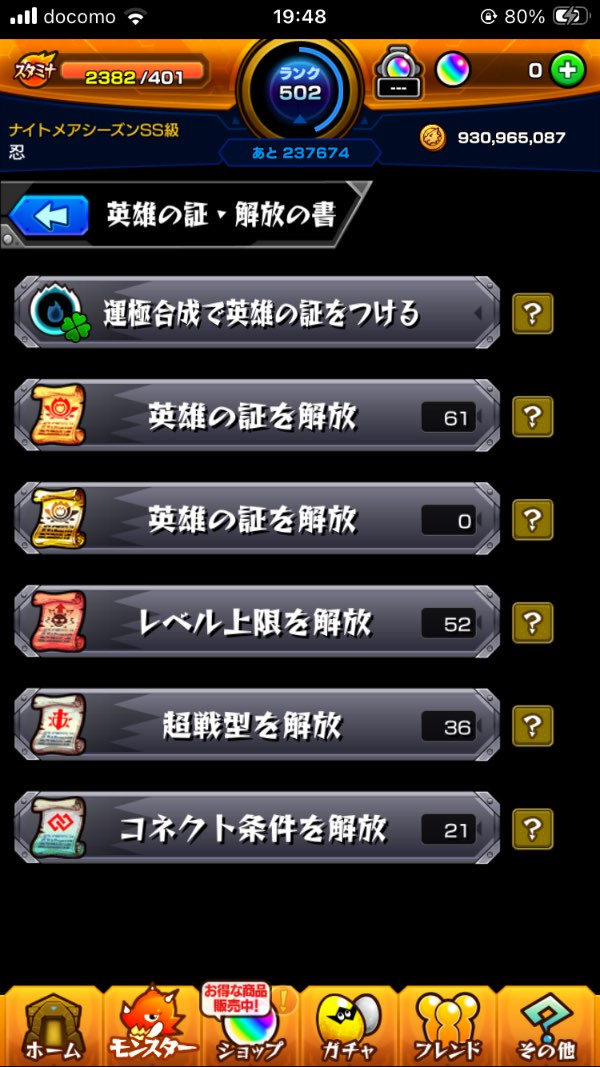This screenshot has height=1067, width=600.
Task: Show help for 英雄の証を解放 row with 61
Action: (x=532, y=416)
